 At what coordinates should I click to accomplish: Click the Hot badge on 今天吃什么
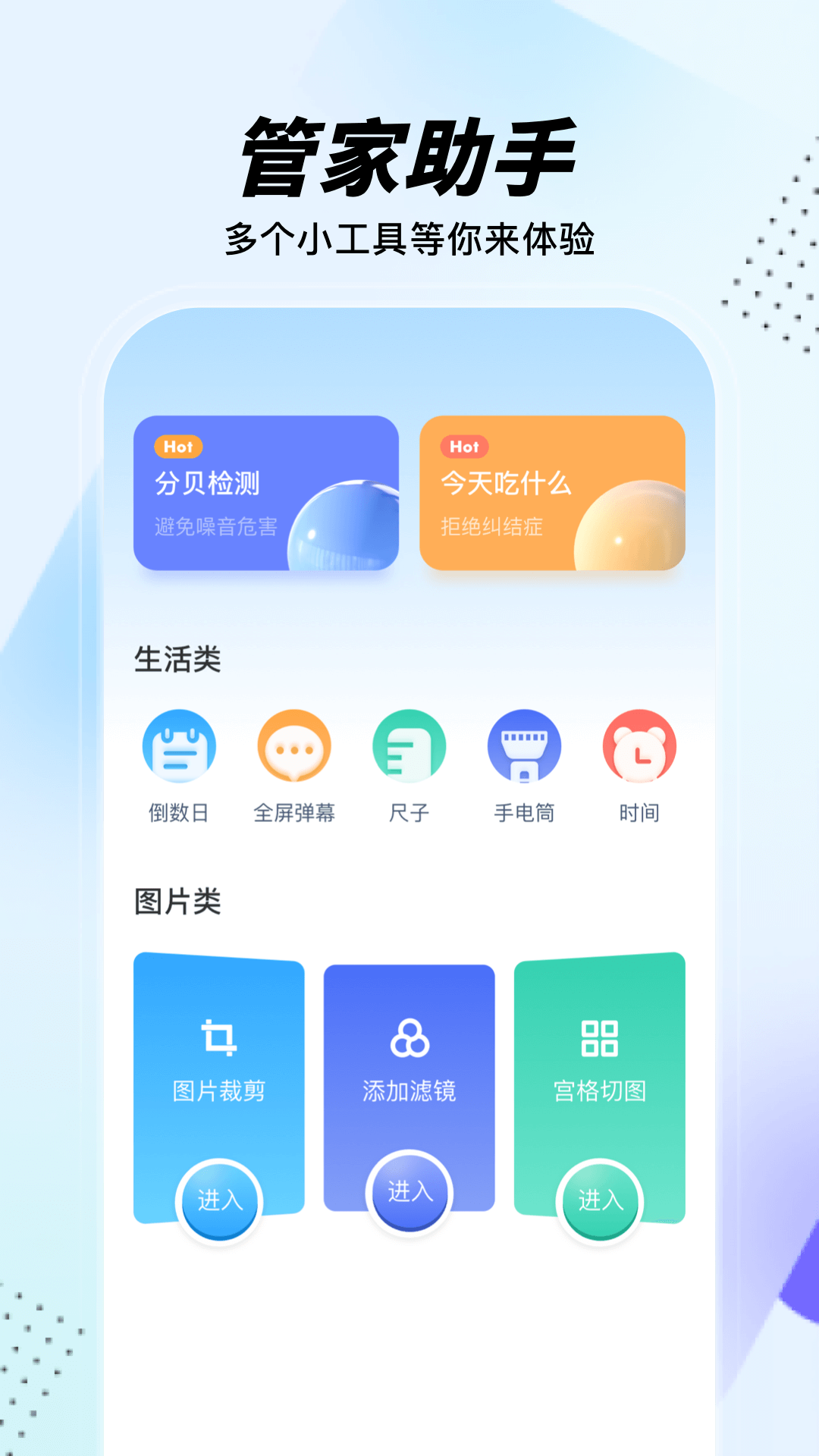(x=463, y=447)
